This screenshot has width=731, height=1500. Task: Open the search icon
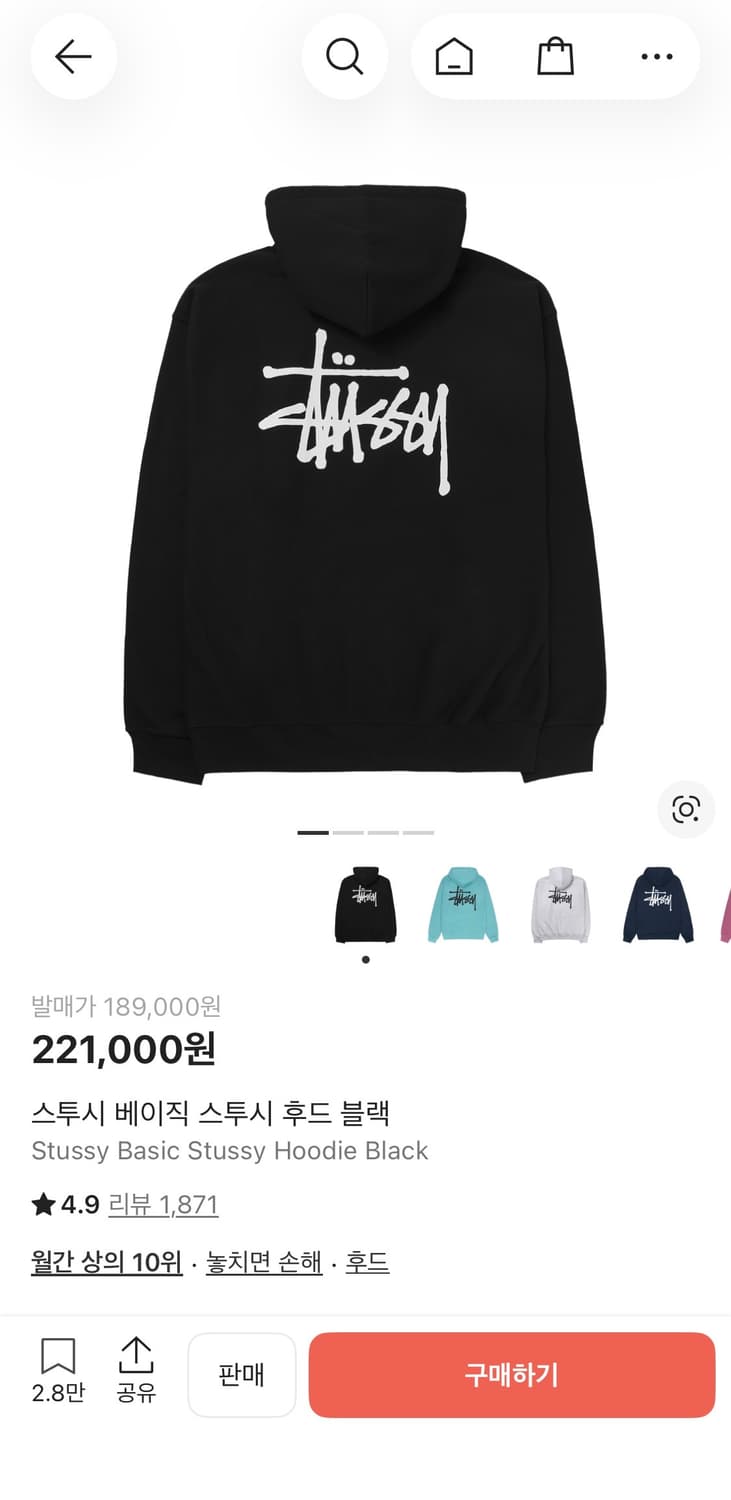[345, 57]
